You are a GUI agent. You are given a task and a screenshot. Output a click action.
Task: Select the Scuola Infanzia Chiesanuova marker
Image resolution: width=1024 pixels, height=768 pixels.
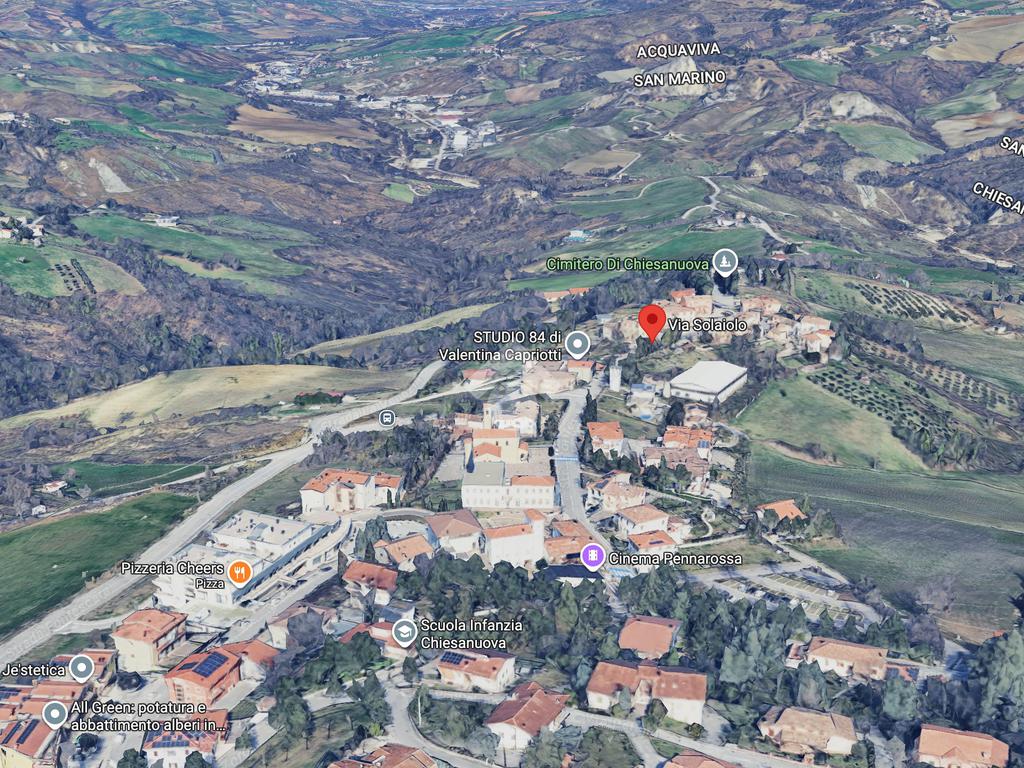pyautogui.click(x=404, y=632)
